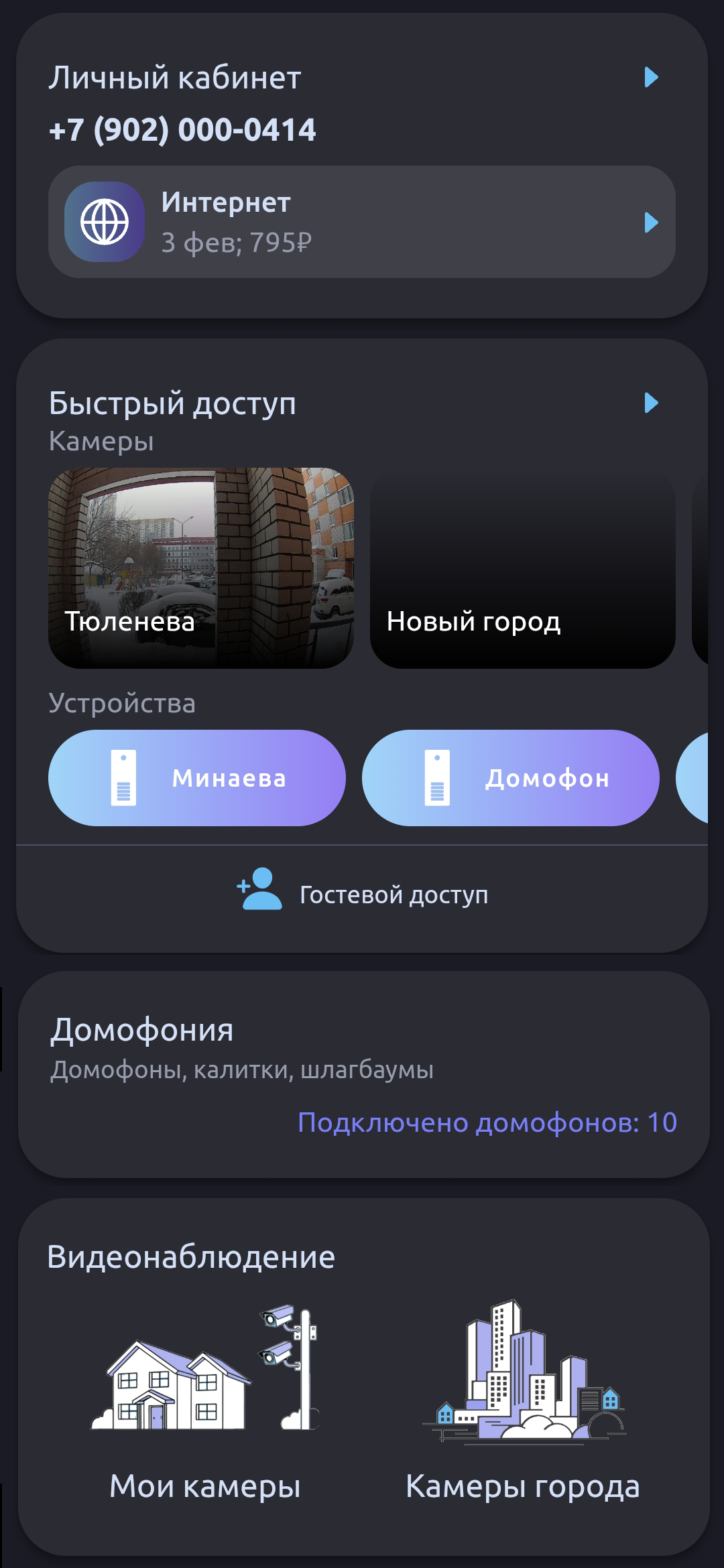The height and width of the screenshot is (1568, 724).
Task: Open the Минаева intercom device
Action: pos(197,778)
